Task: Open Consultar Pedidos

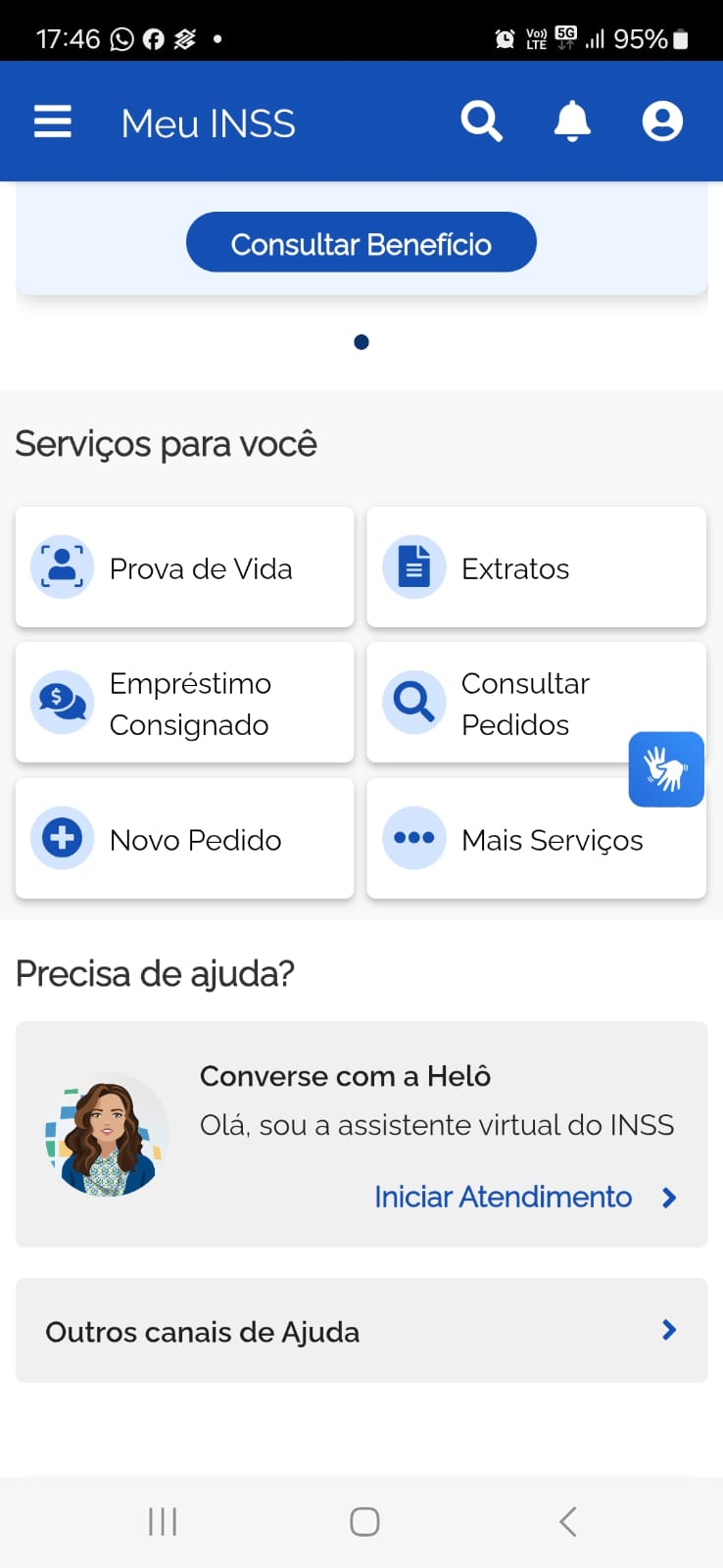Action: click(500, 703)
